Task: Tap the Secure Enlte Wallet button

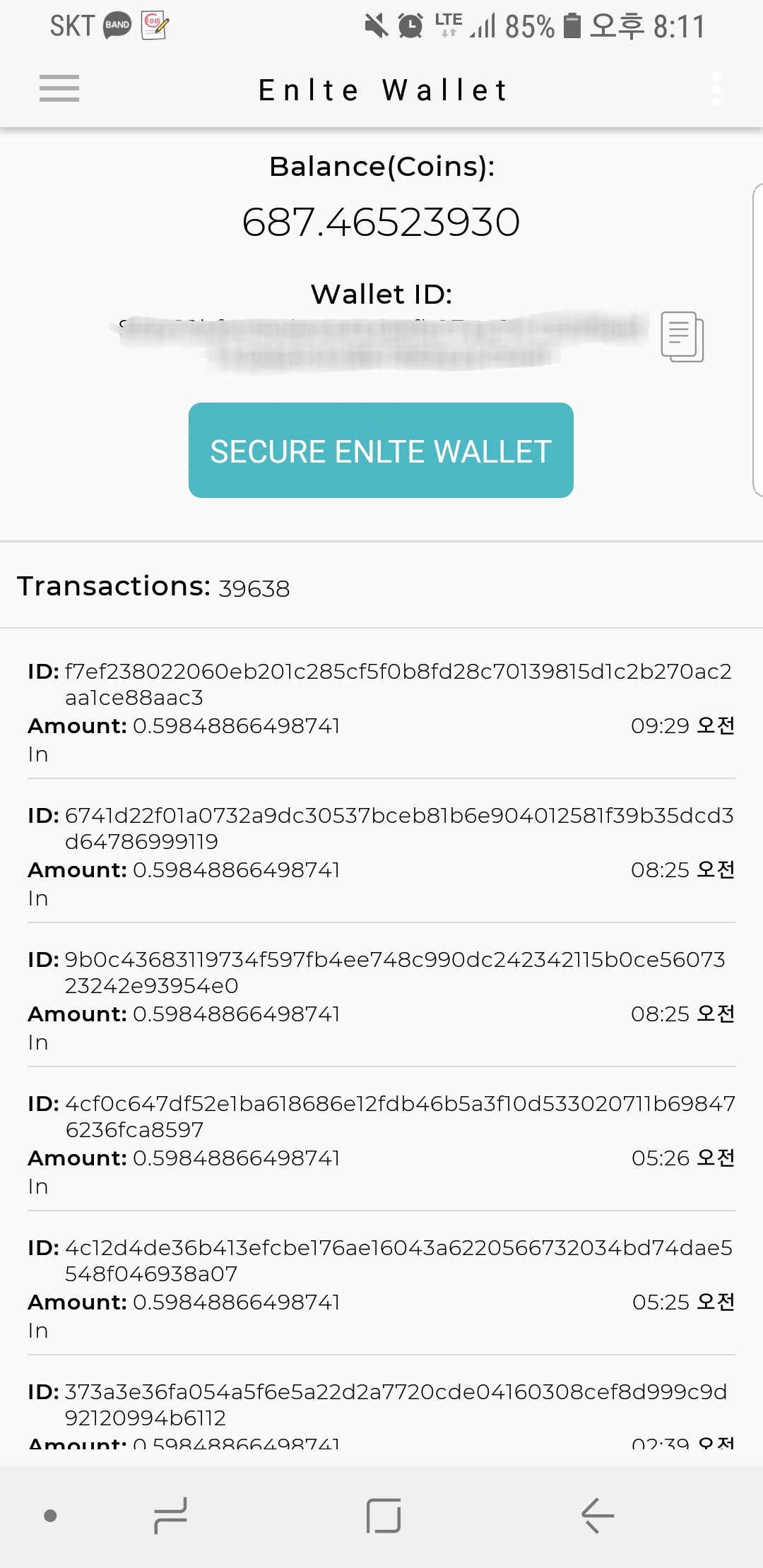Action: coord(381,451)
